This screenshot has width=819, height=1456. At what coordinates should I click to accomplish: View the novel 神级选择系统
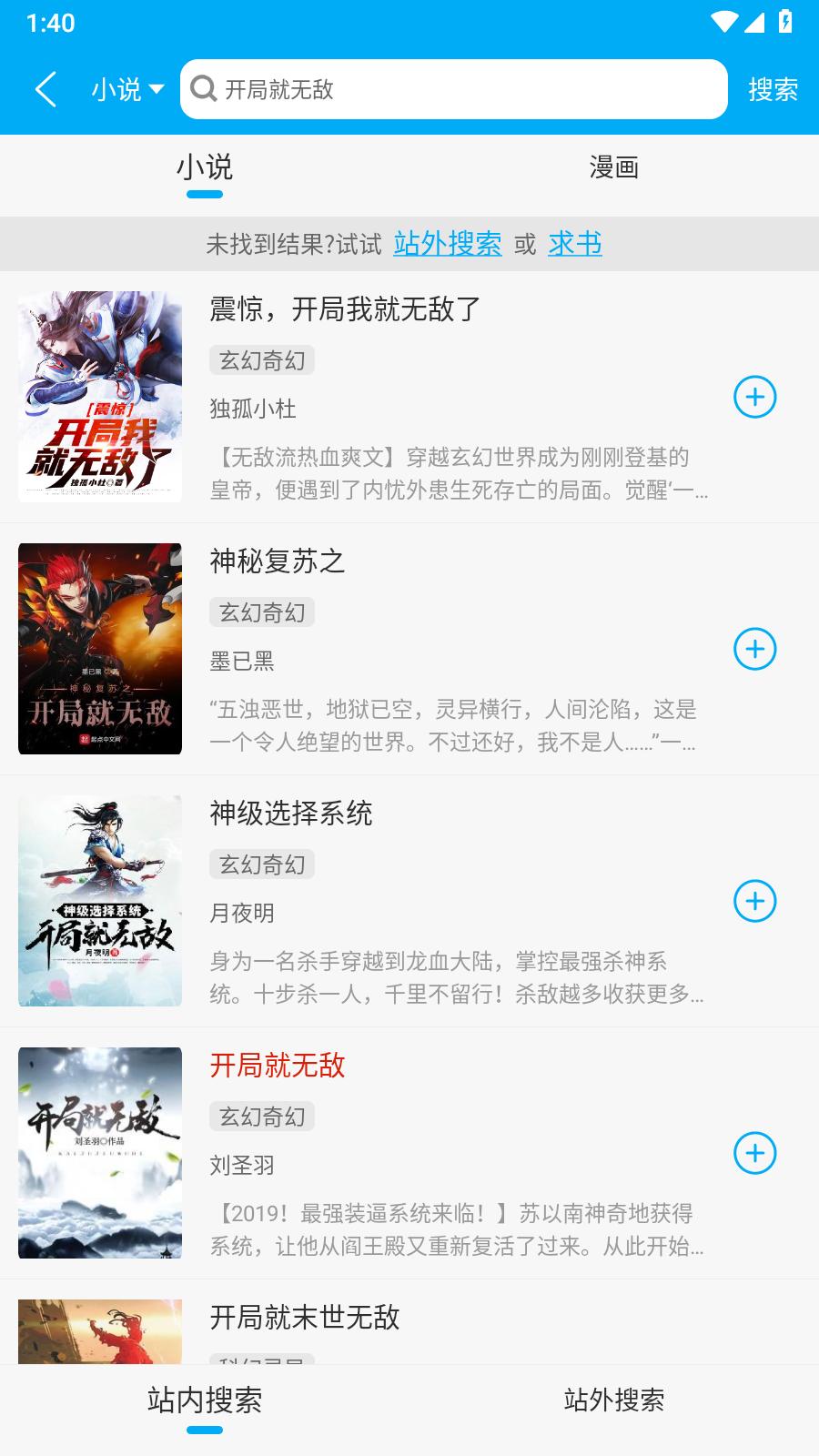click(291, 814)
